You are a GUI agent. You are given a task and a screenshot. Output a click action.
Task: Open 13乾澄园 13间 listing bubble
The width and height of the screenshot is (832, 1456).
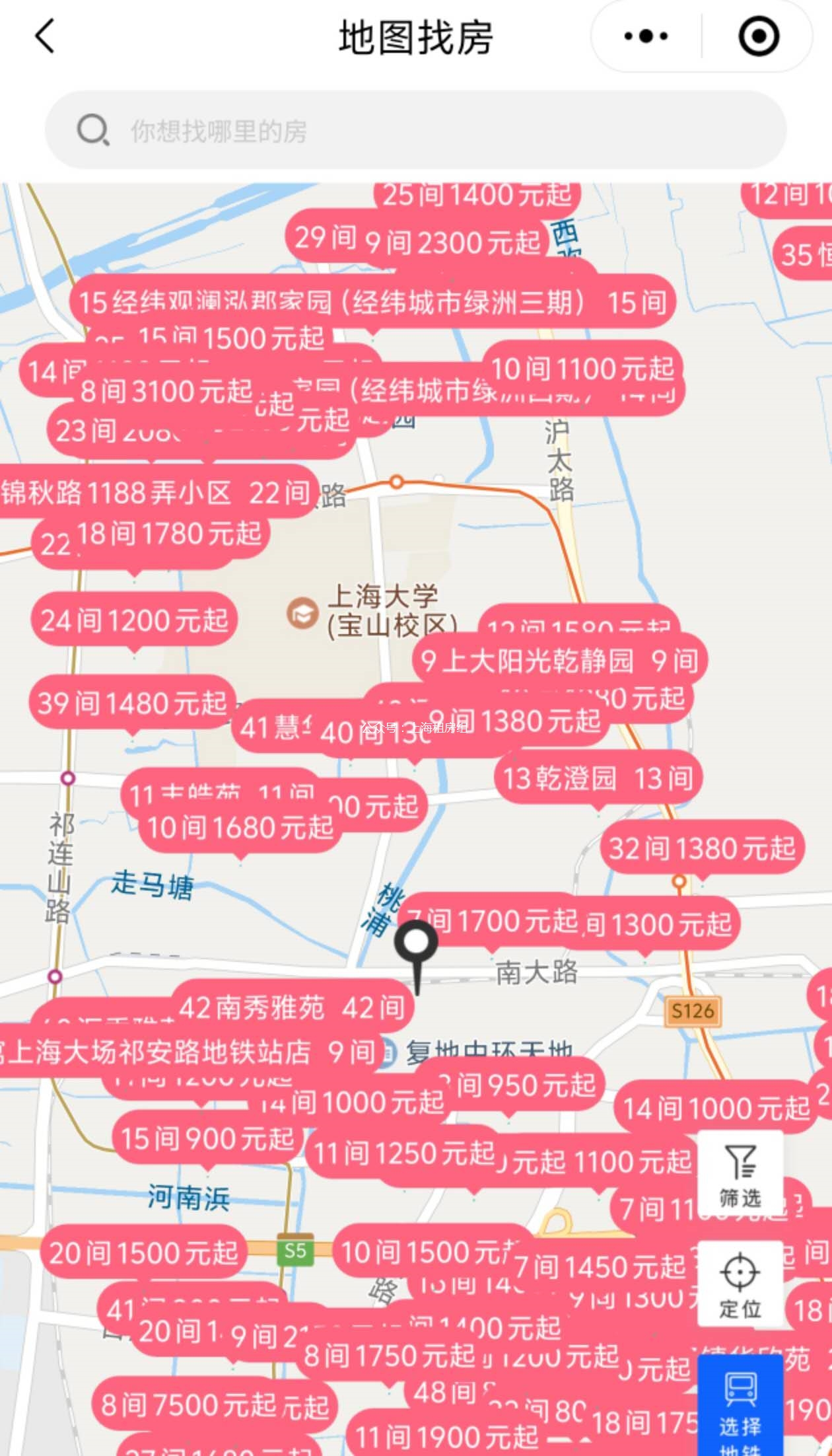[x=598, y=778]
